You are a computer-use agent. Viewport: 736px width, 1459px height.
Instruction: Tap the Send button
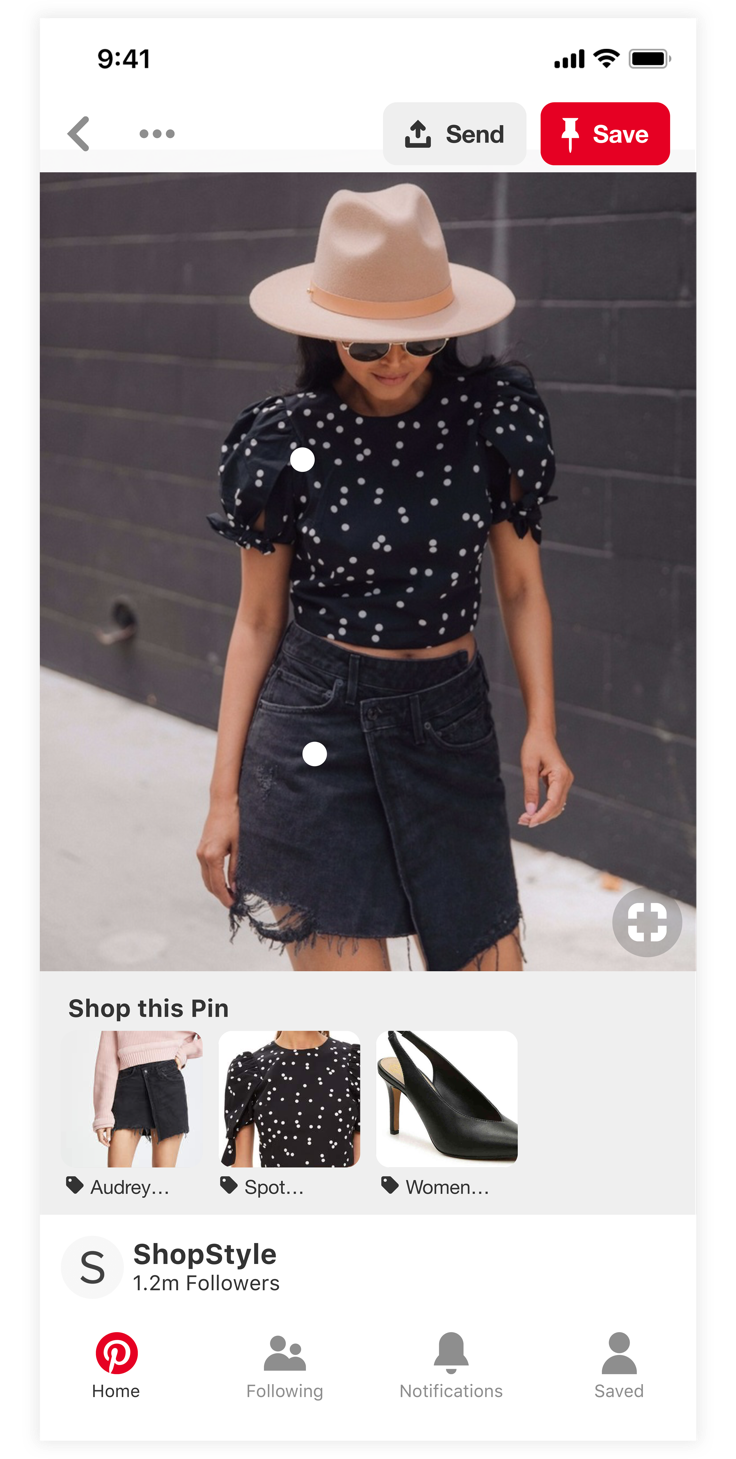pyautogui.click(x=454, y=134)
